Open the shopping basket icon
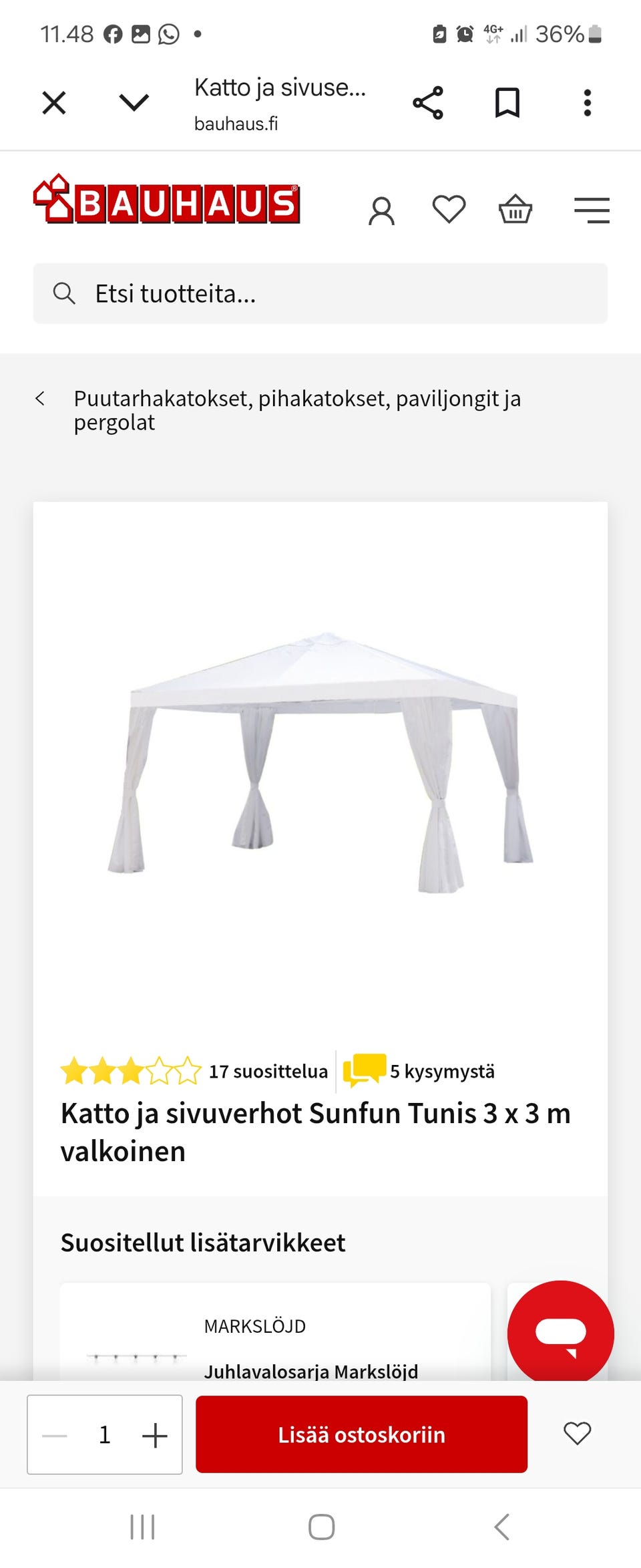 515,209
